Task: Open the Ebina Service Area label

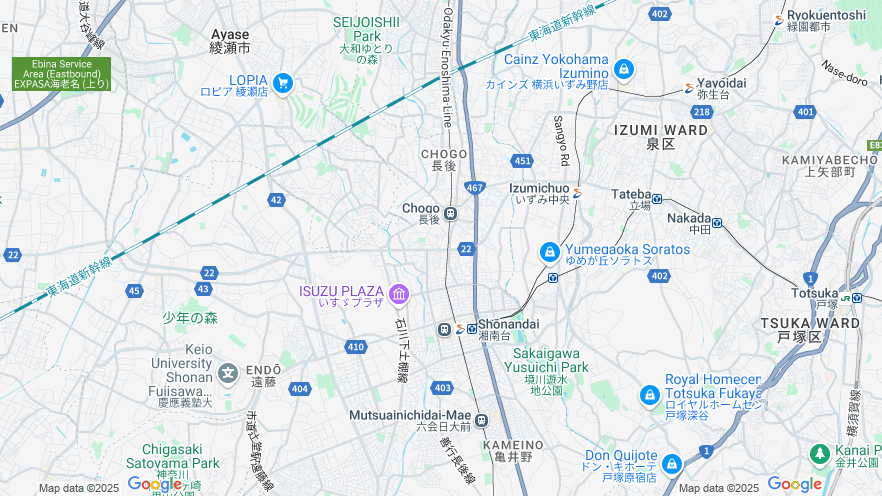Action: (61, 74)
